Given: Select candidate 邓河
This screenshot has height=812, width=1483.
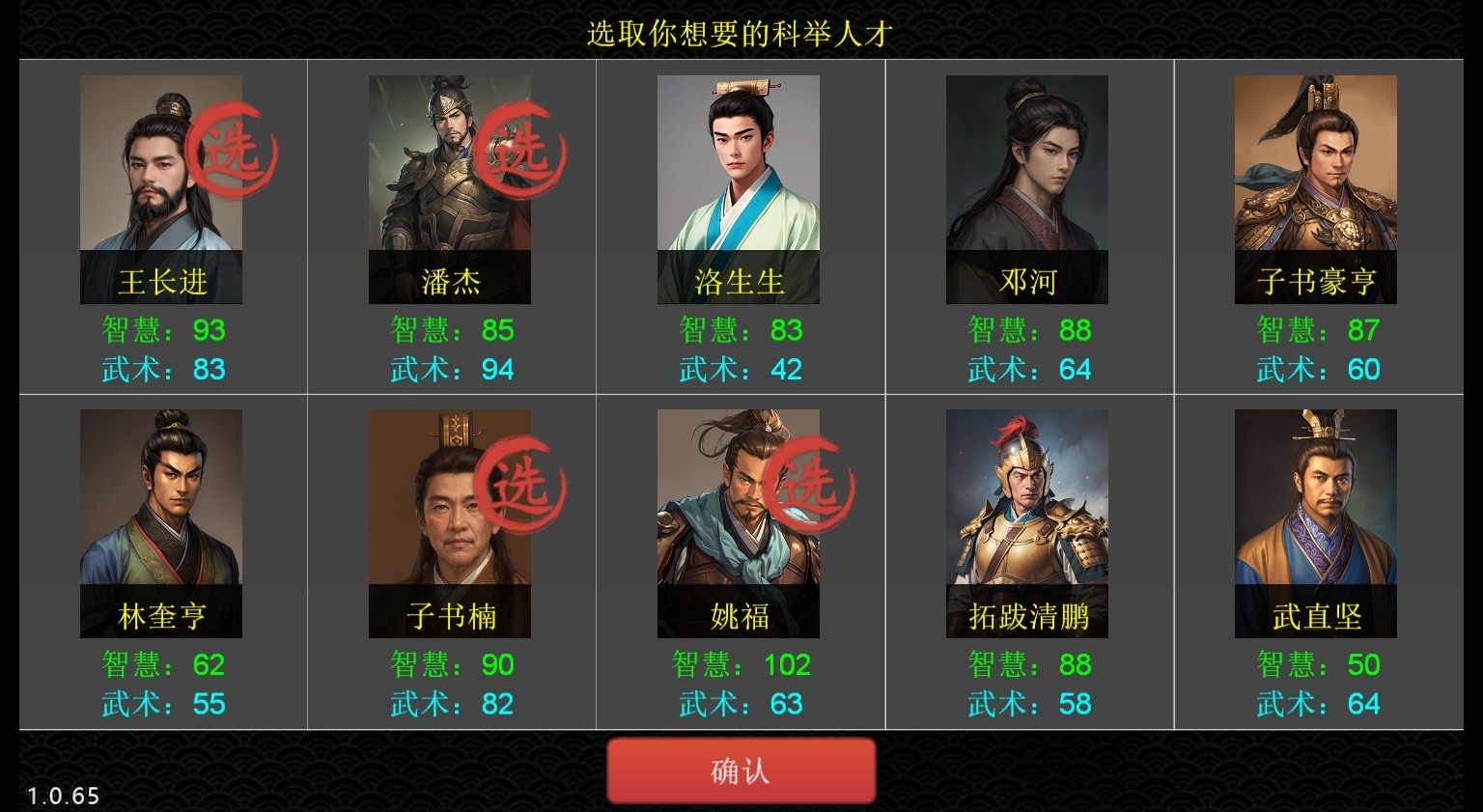Looking at the screenshot, I should tap(1027, 188).
